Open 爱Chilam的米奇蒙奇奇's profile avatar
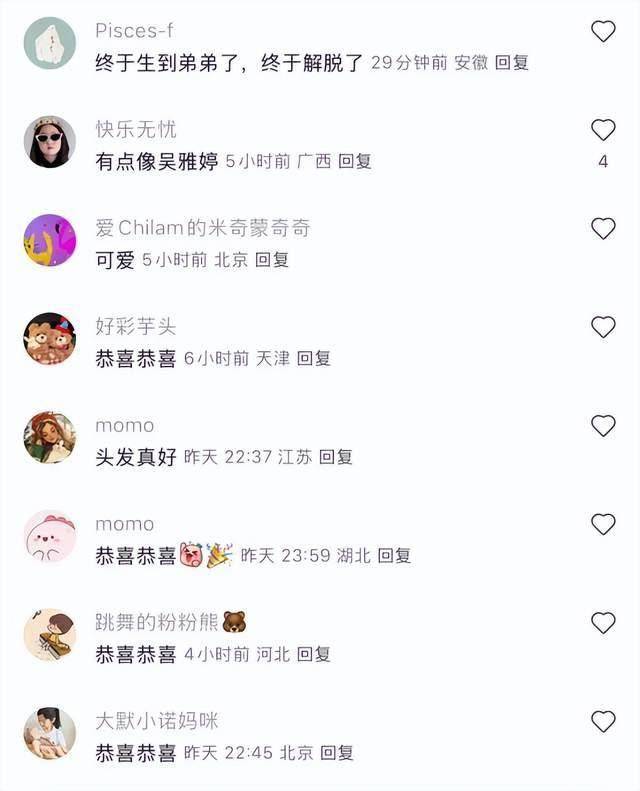This screenshot has height=791, width=640. click(x=49, y=241)
